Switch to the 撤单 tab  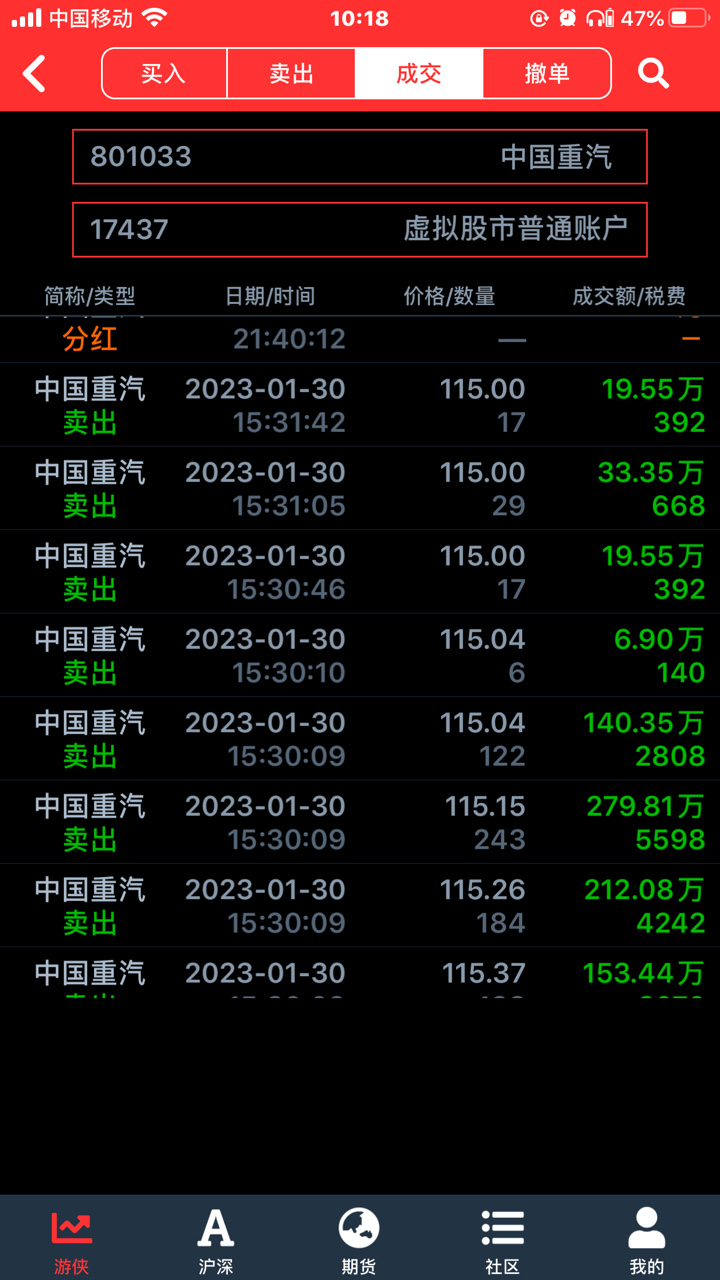(547, 74)
